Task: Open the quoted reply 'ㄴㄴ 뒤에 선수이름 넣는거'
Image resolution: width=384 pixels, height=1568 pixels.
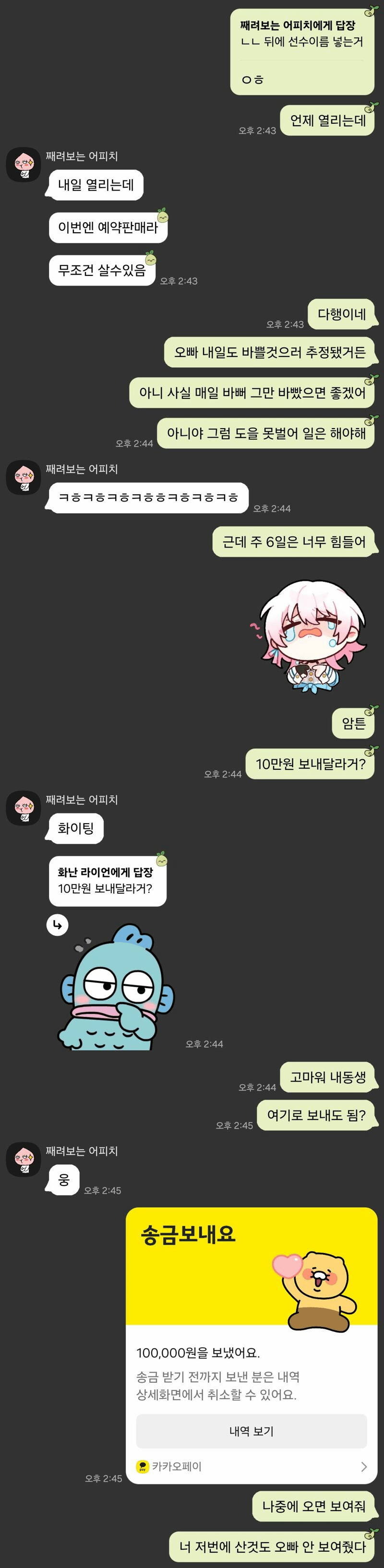Action: pos(301,34)
